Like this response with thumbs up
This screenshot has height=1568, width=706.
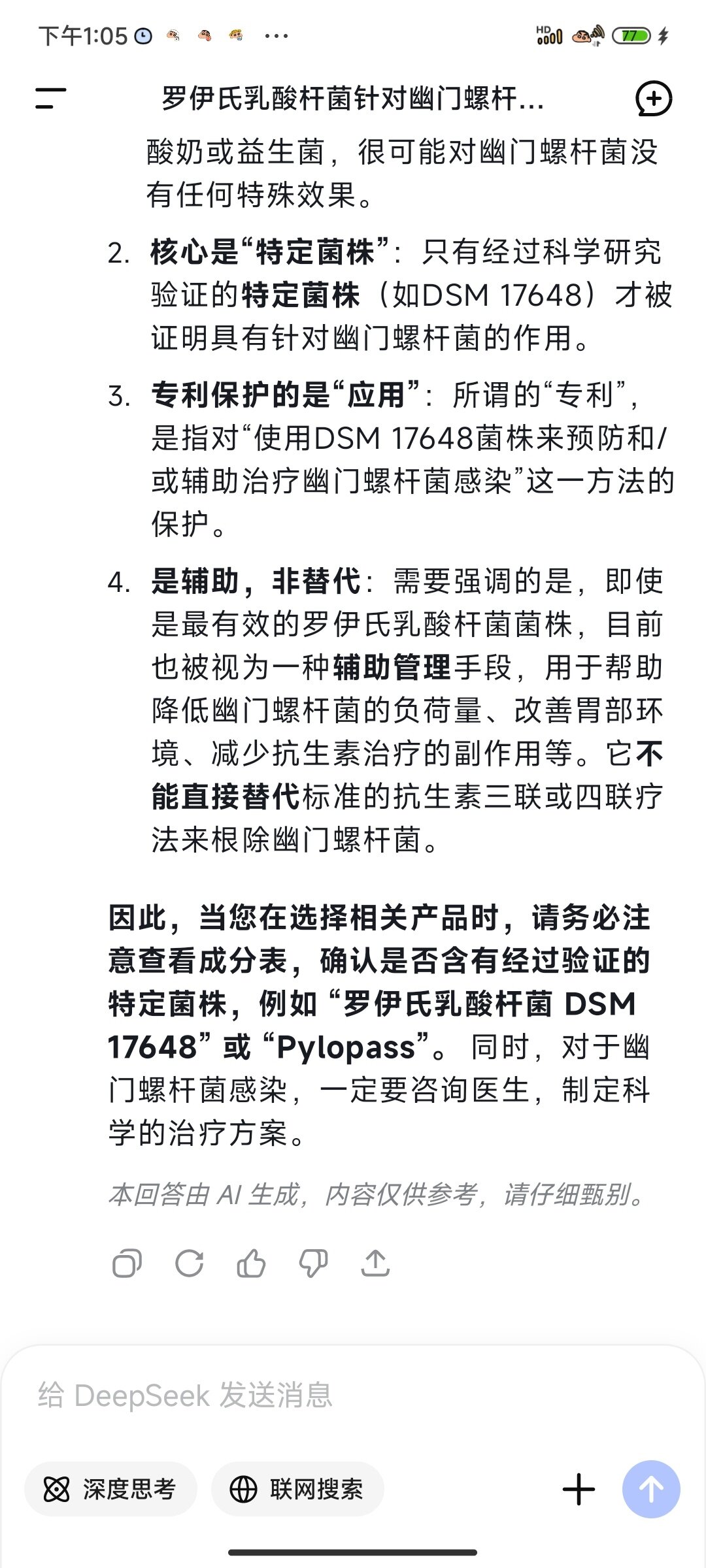tap(251, 1263)
